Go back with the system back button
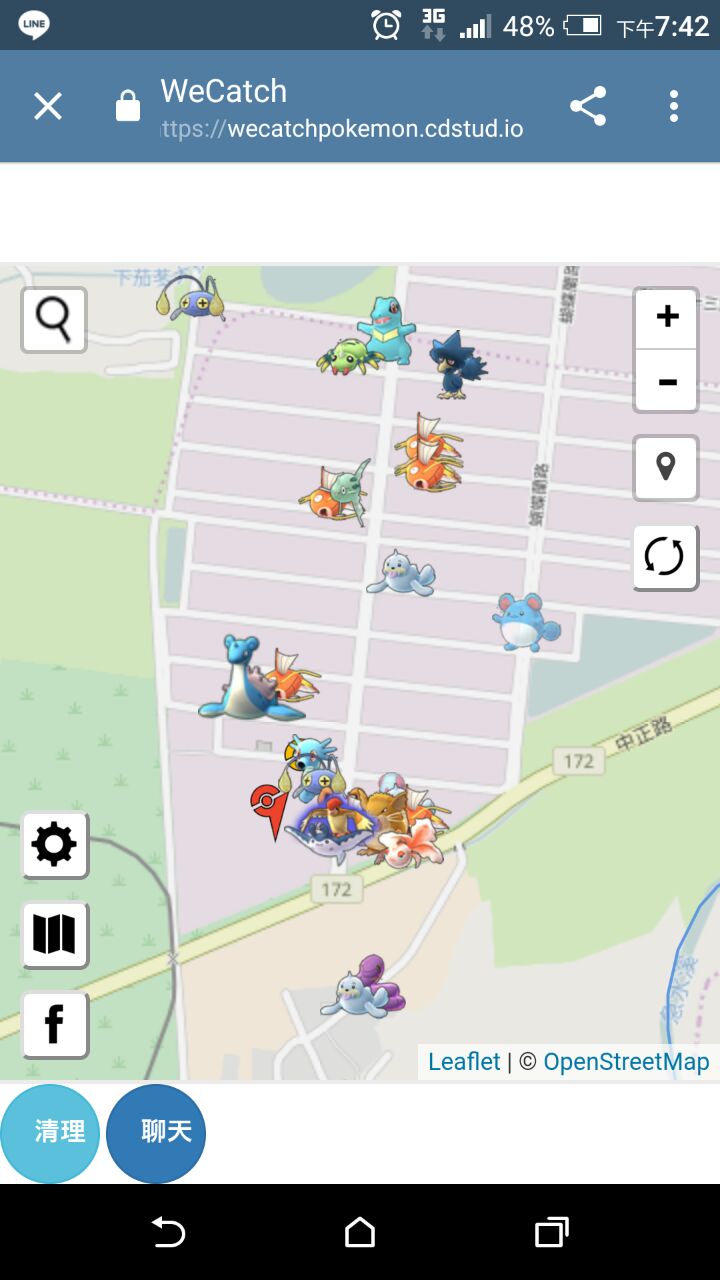Image resolution: width=720 pixels, height=1280 pixels. [x=168, y=1232]
